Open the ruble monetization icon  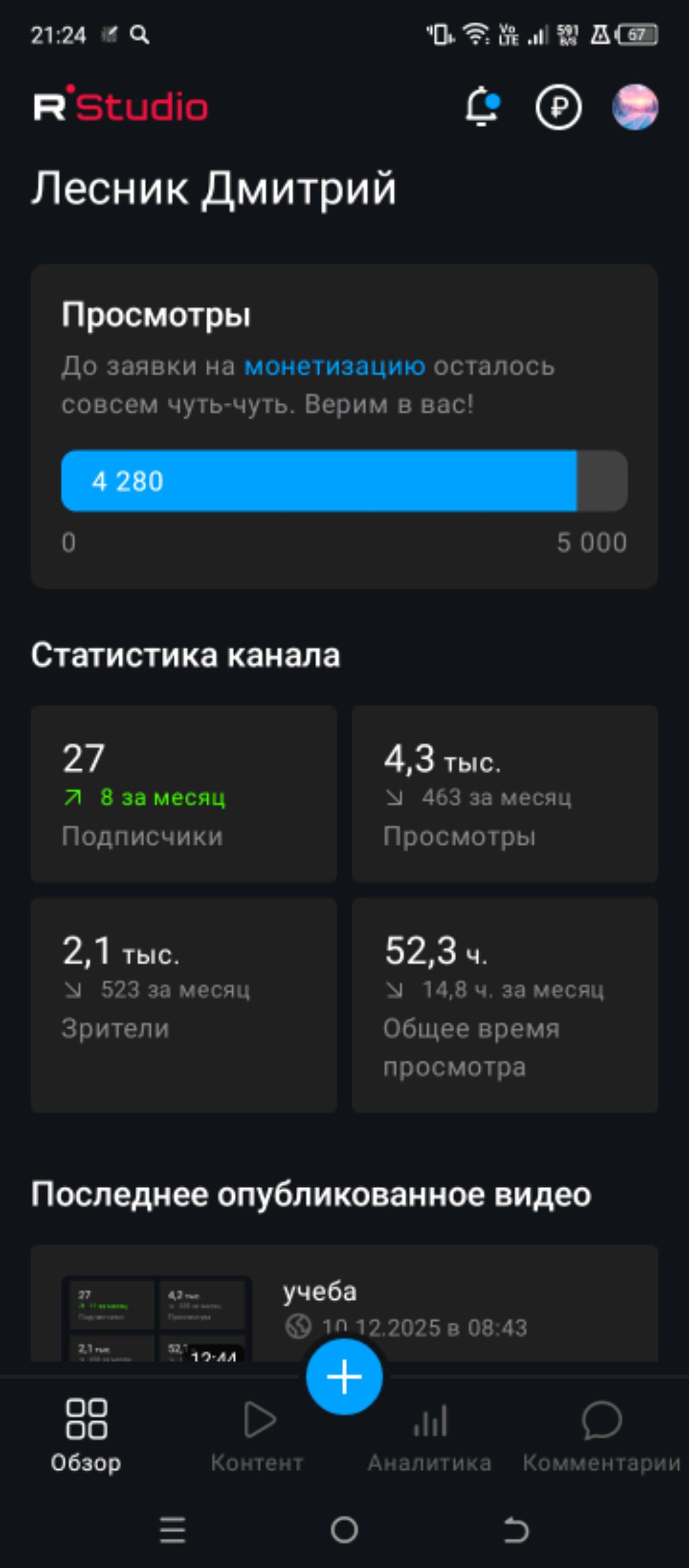pyautogui.click(x=558, y=107)
